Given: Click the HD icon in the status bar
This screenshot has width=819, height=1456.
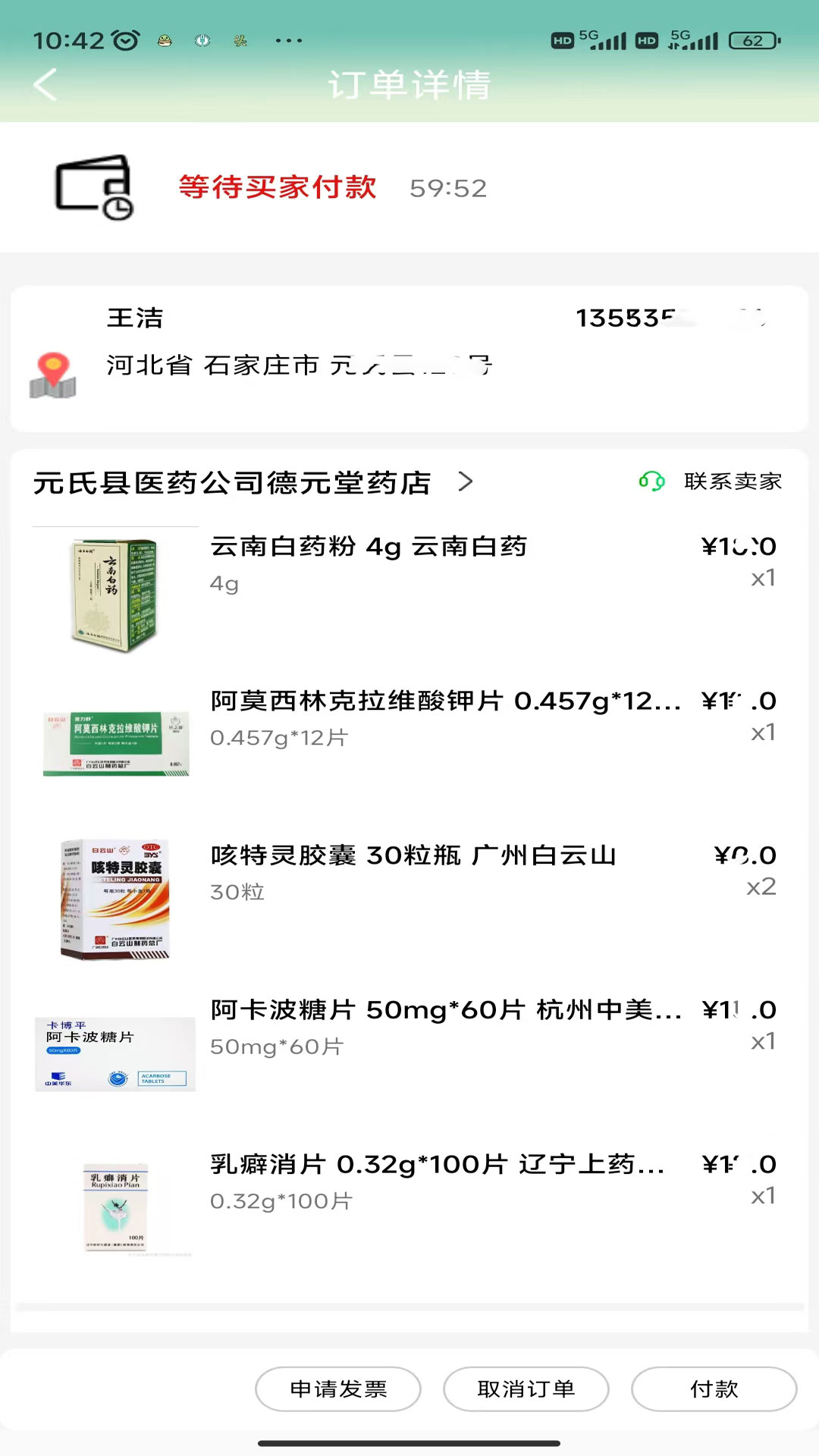Looking at the screenshot, I should point(563,41).
